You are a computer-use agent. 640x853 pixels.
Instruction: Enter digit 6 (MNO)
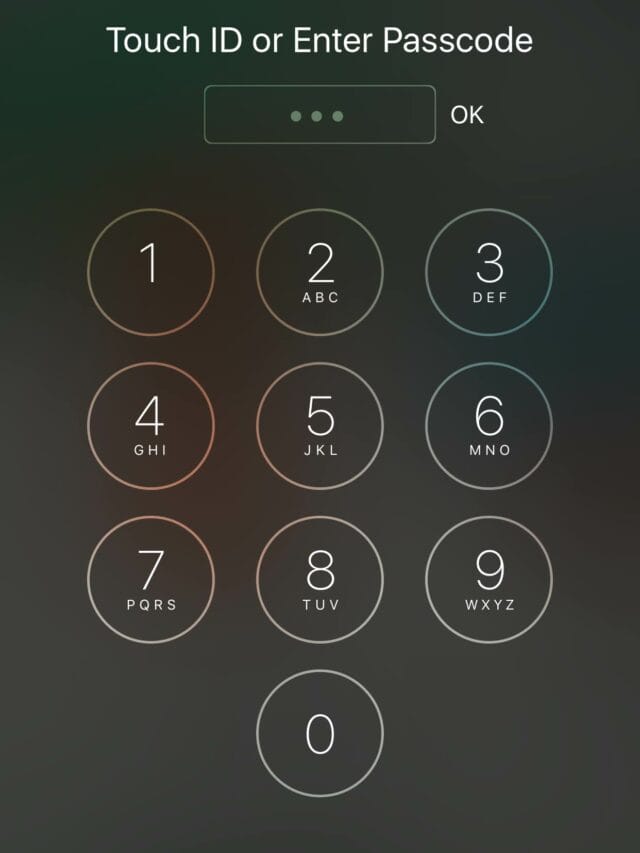[489, 426]
